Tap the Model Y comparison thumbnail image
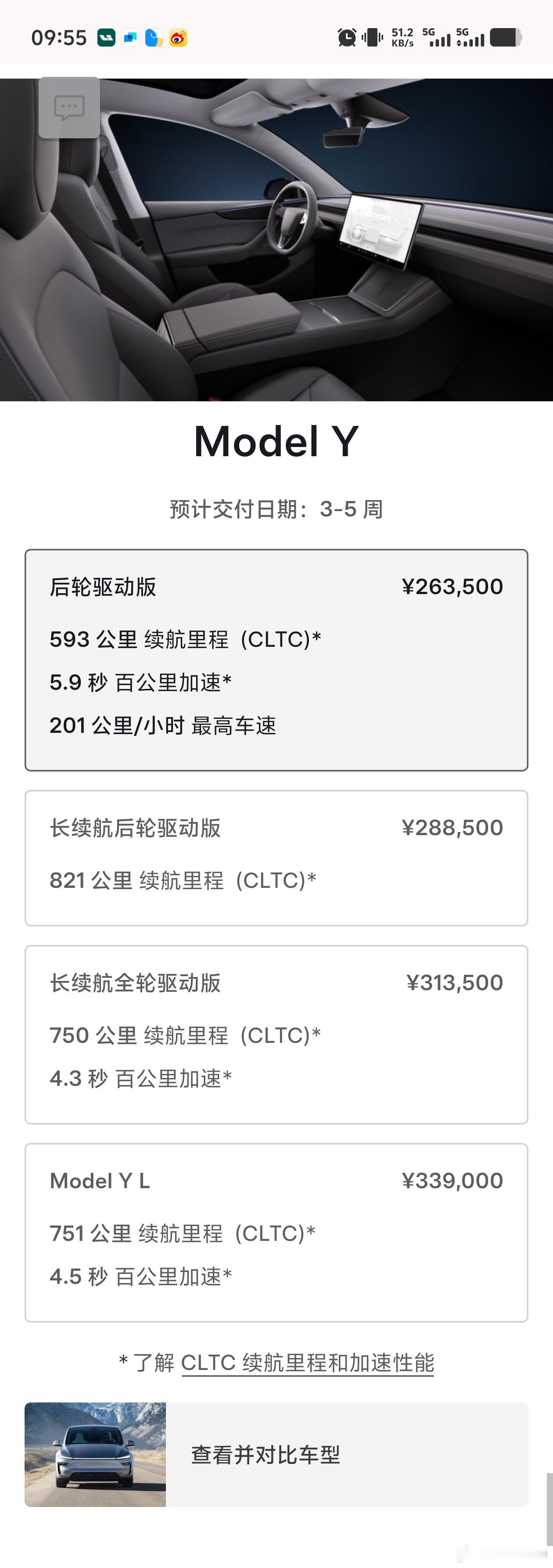 coord(95,1456)
